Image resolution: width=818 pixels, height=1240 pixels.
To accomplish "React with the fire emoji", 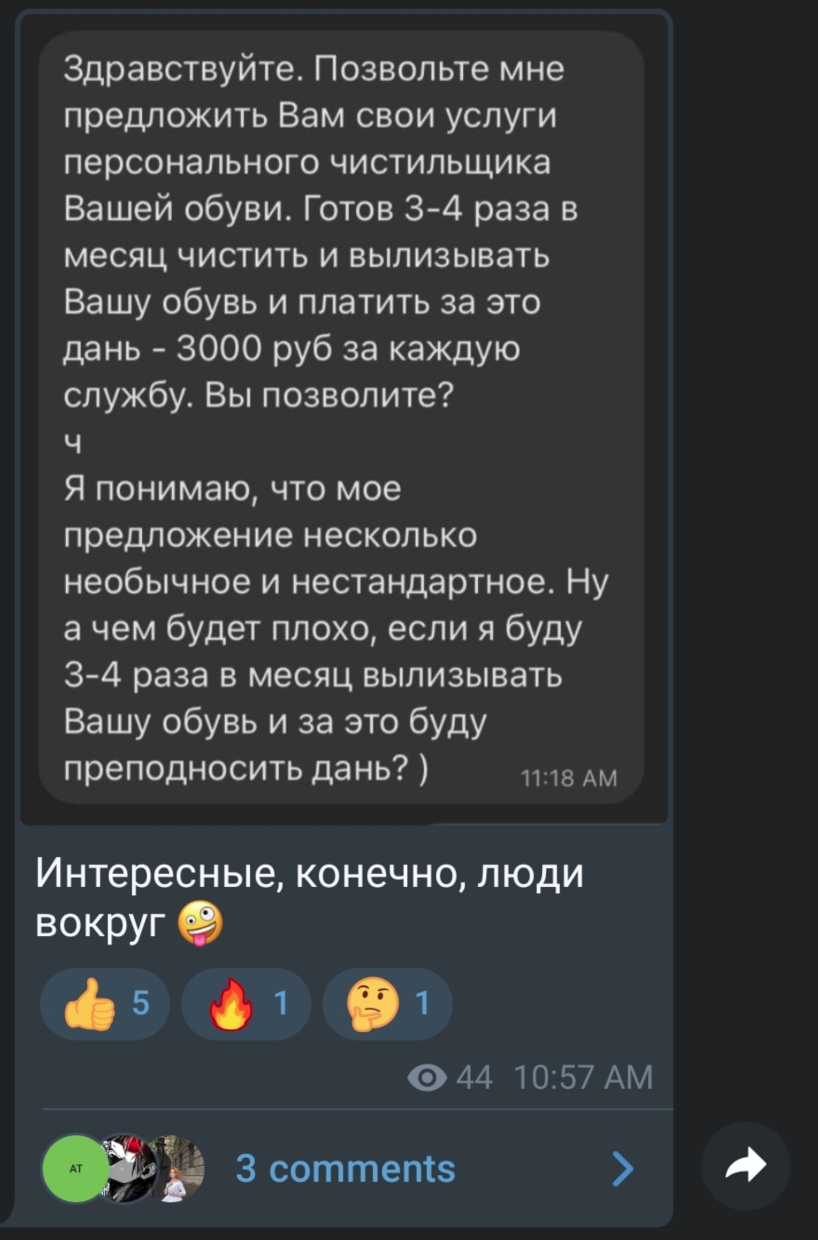I will coord(246,1004).
